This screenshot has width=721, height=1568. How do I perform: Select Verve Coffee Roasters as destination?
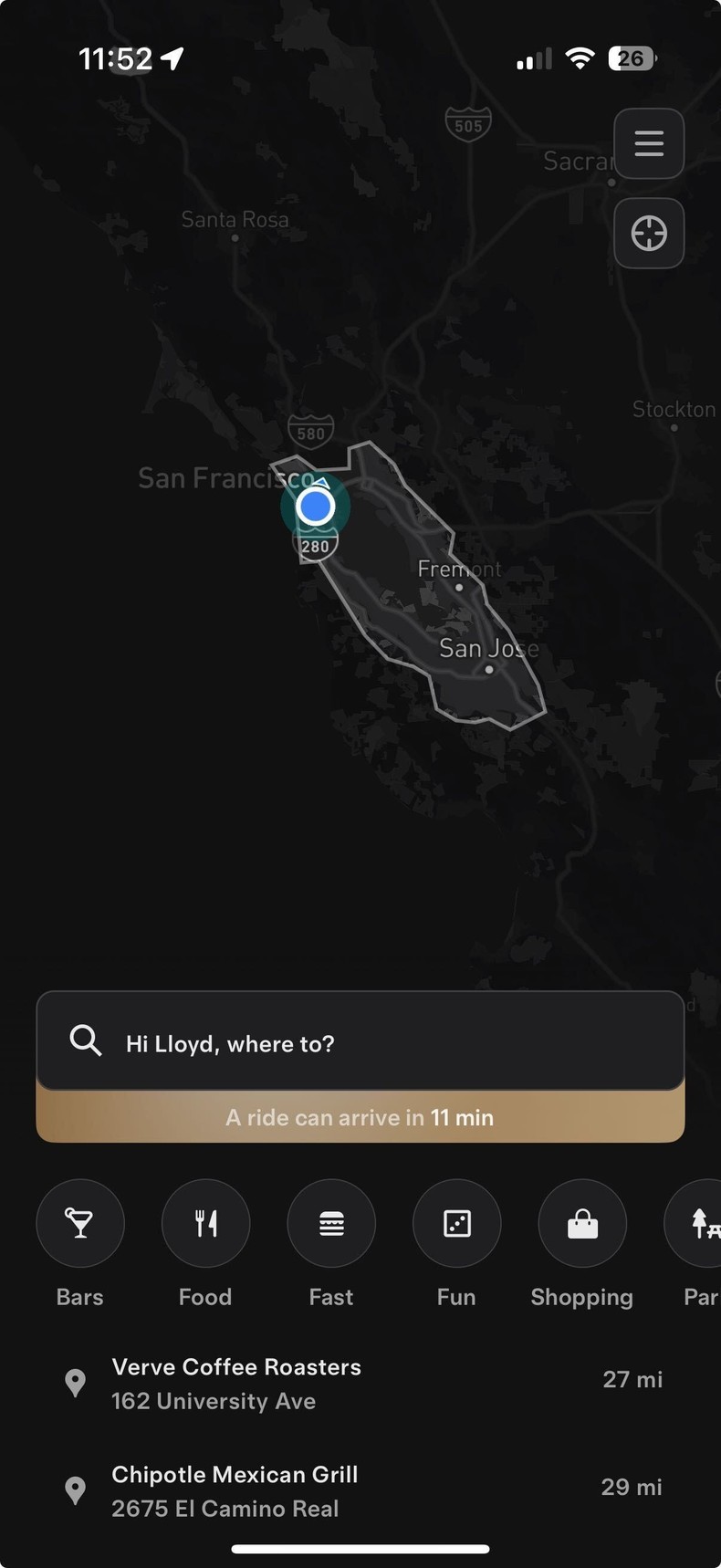coord(360,1383)
